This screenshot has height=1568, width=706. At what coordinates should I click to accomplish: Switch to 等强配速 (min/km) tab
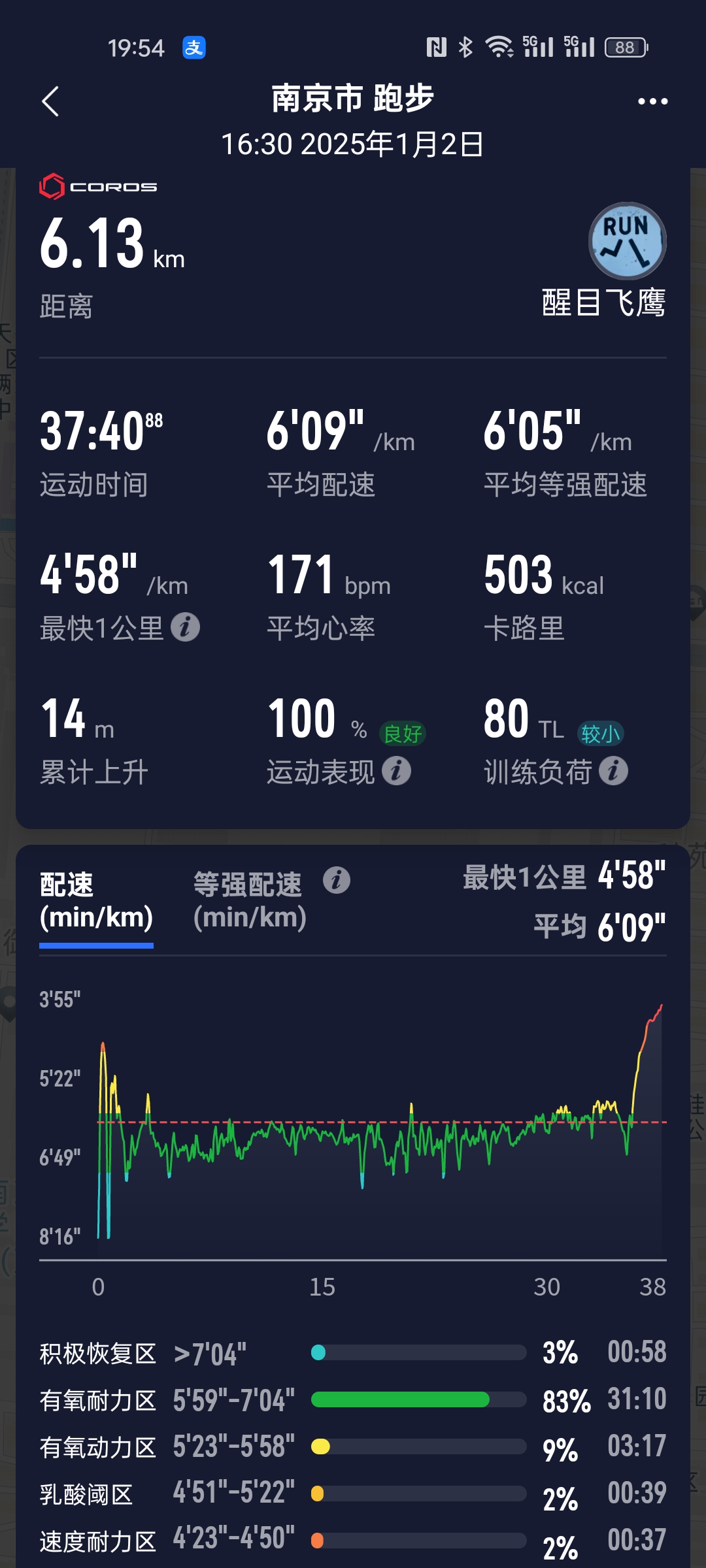249,902
